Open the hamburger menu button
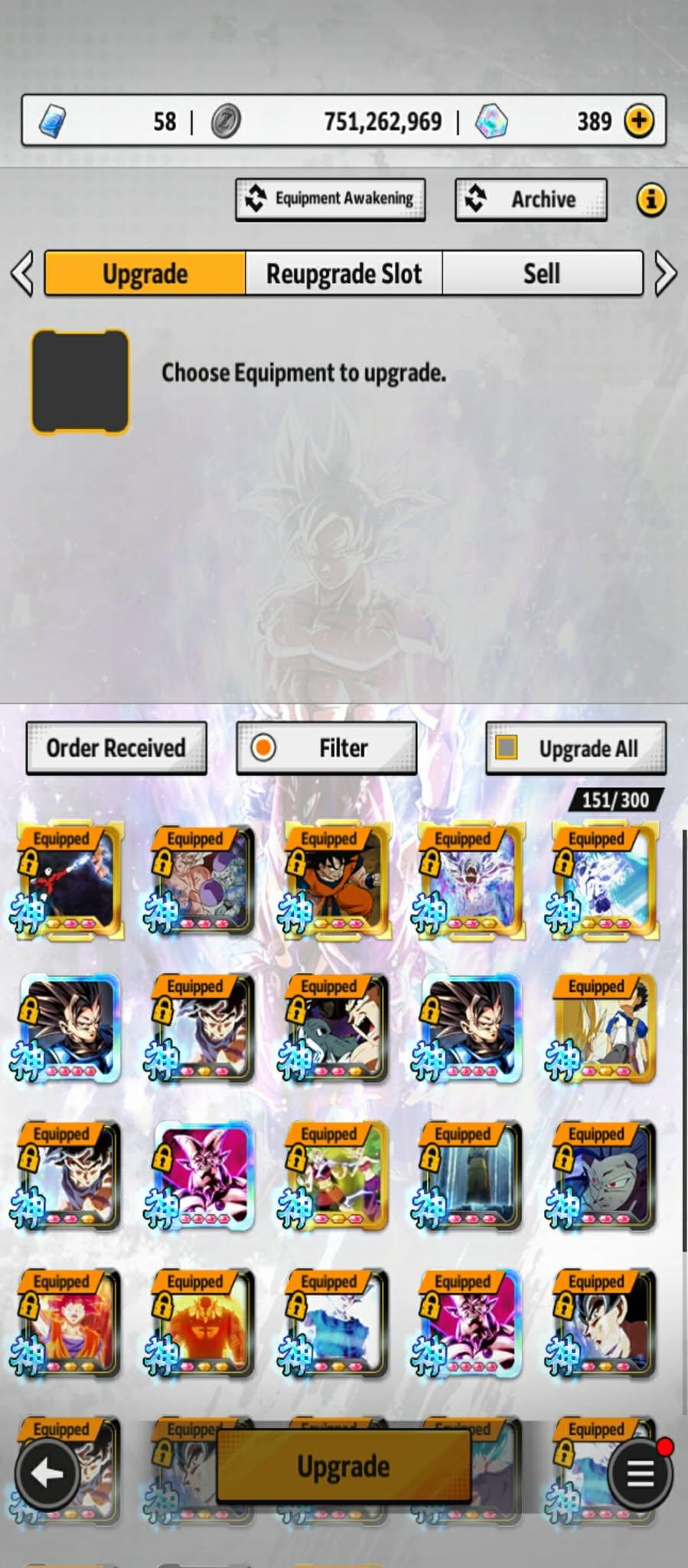The height and width of the screenshot is (1568, 688). [x=640, y=1473]
